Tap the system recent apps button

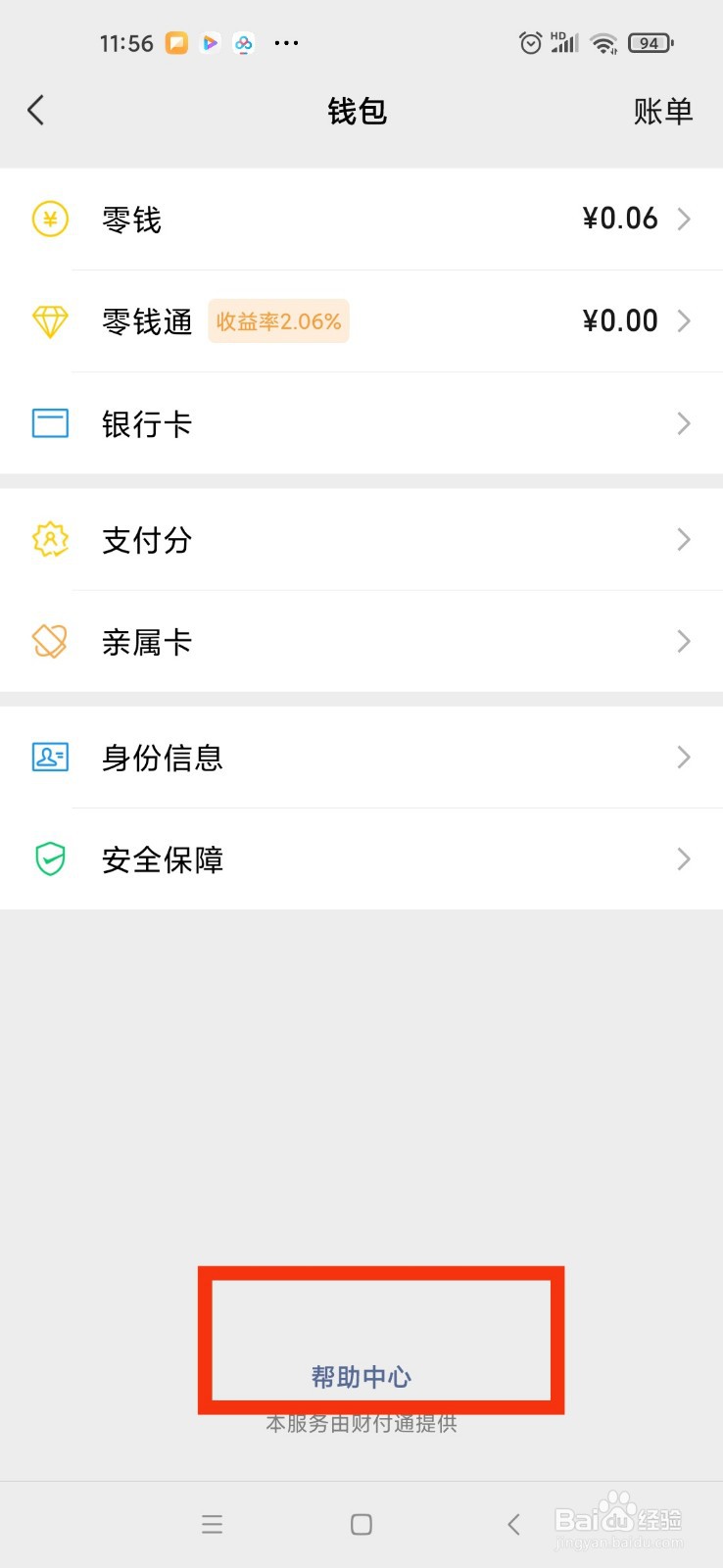click(212, 1524)
